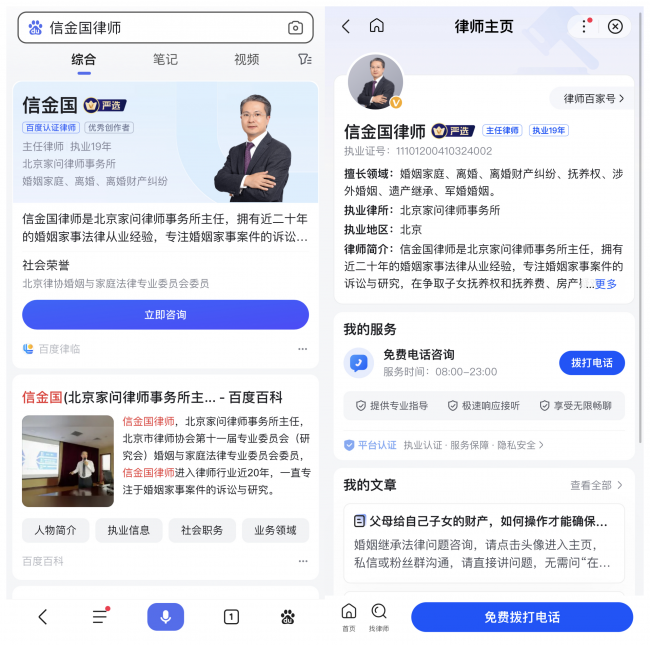Tap the 立即咨询 button
The height and width of the screenshot is (645, 650).
point(165,315)
